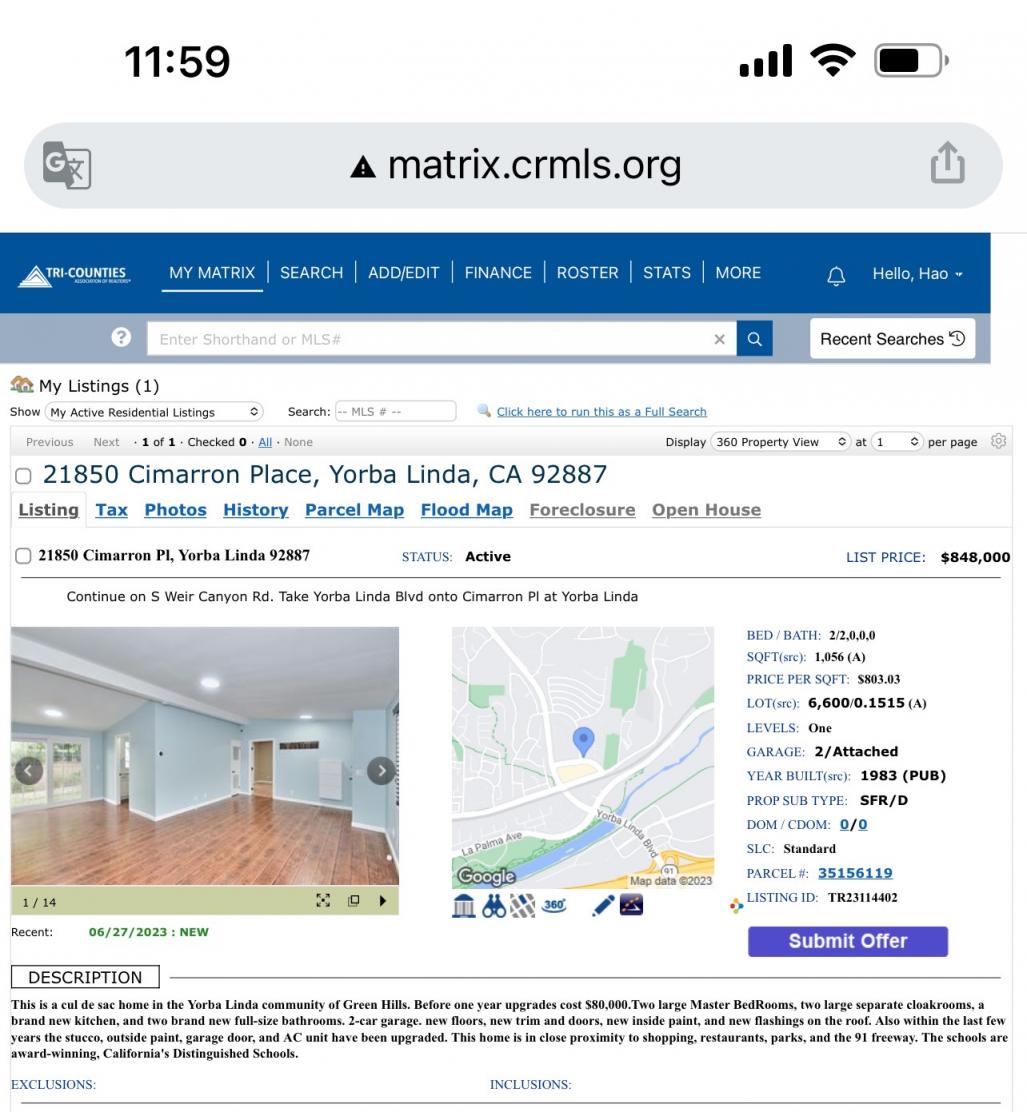The width and height of the screenshot is (1027, 1112).
Task: Open the SEARCH menu
Action: pos(311,273)
